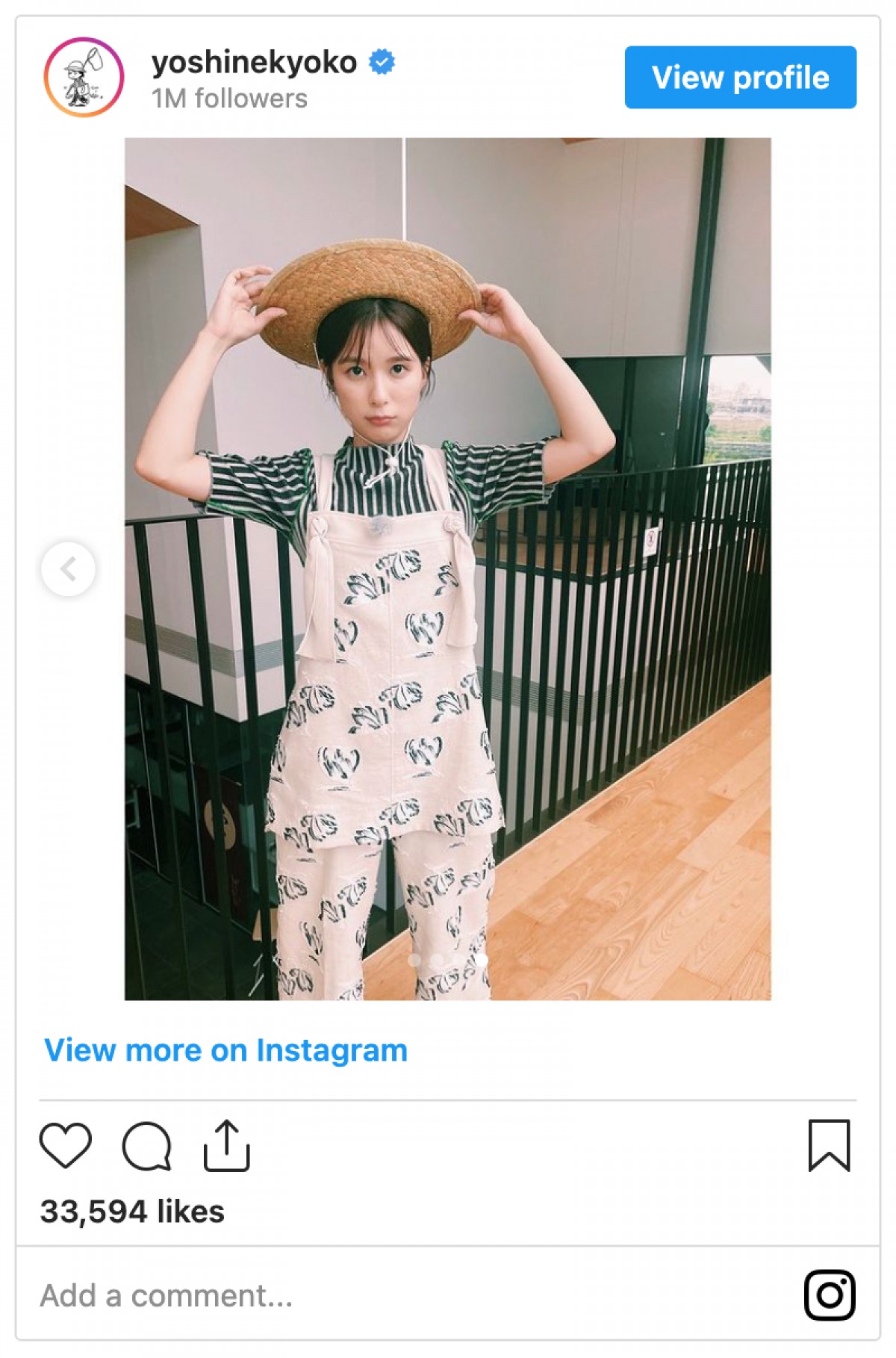
Task: Open the comment bubble icon
Action: [x=146, y=1145]
